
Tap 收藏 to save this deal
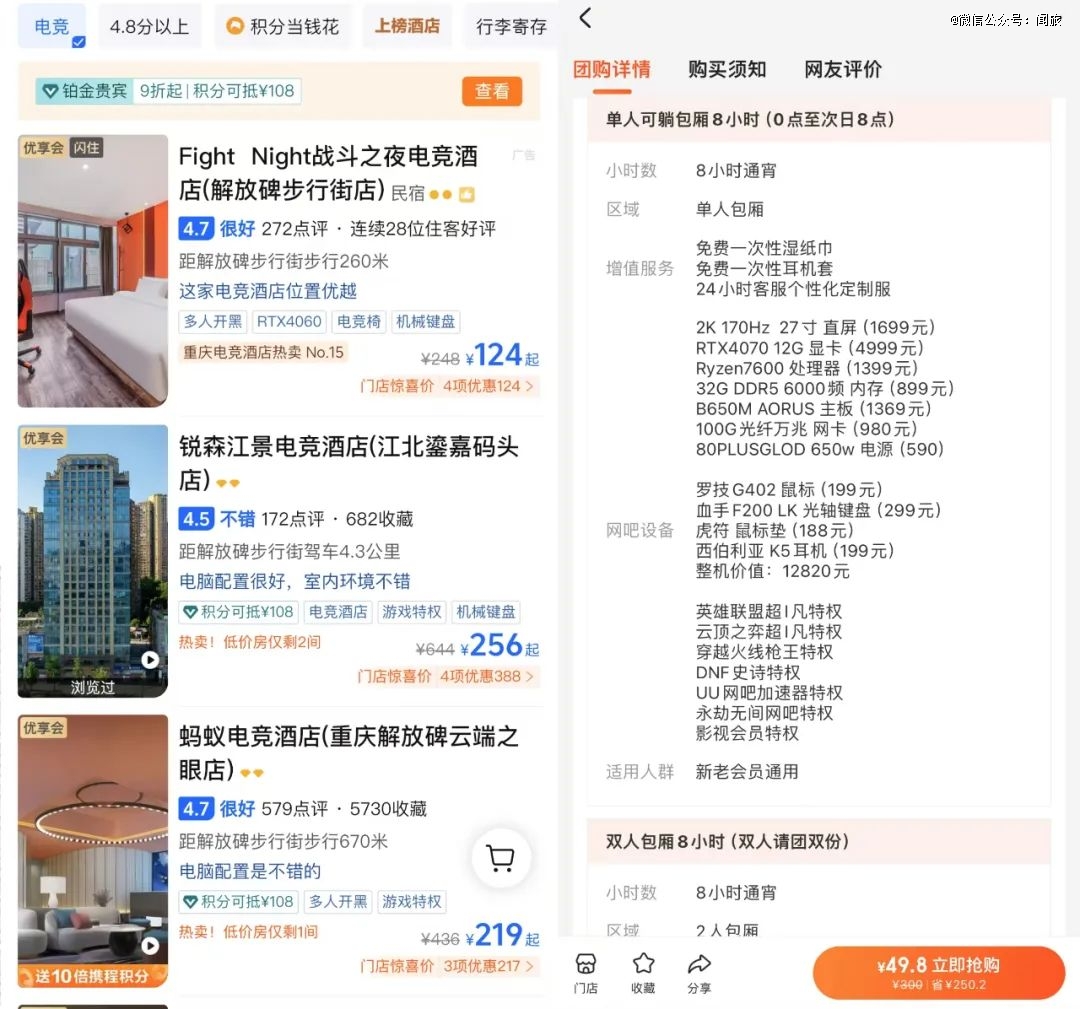(643, 972)
